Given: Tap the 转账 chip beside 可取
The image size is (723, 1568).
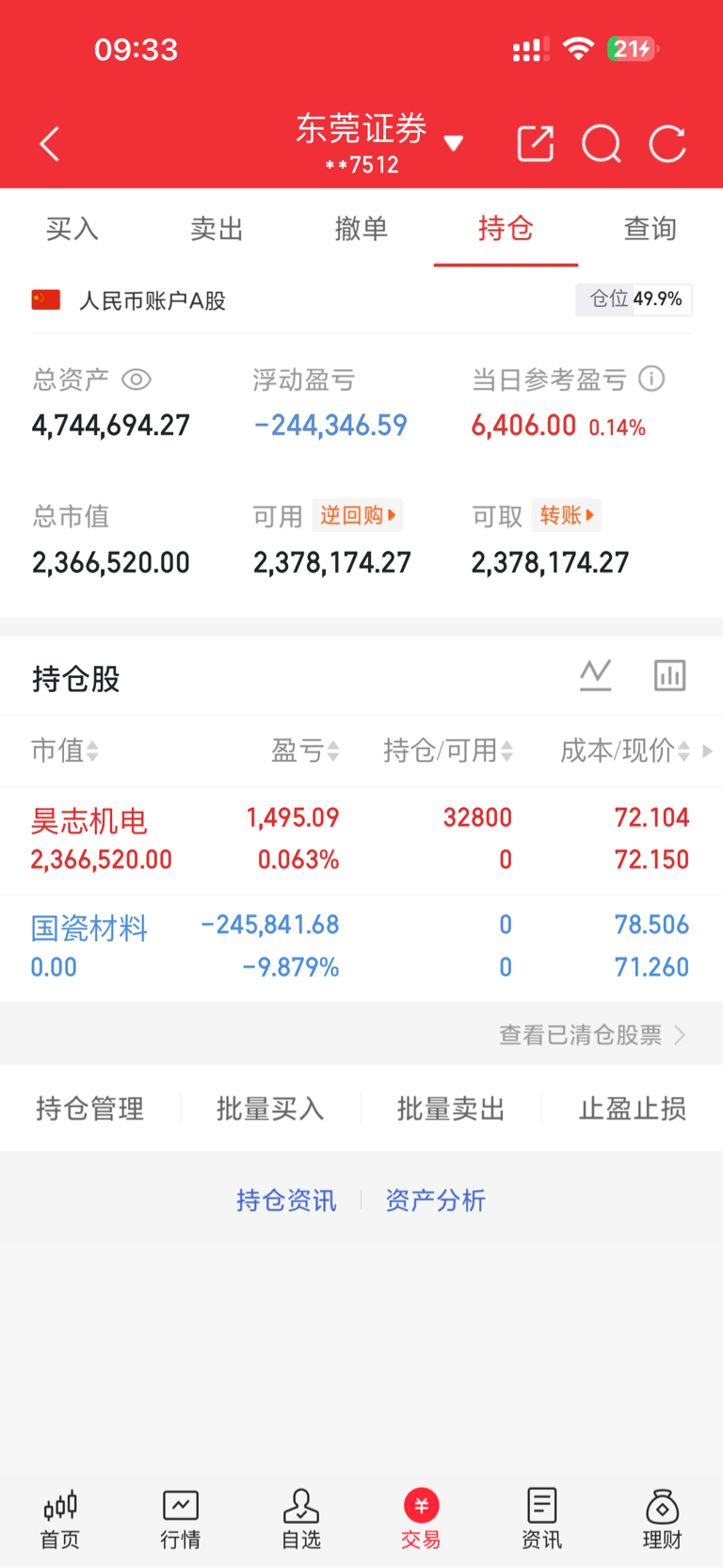Looking at the screenshot, I should tap(567, 515).
